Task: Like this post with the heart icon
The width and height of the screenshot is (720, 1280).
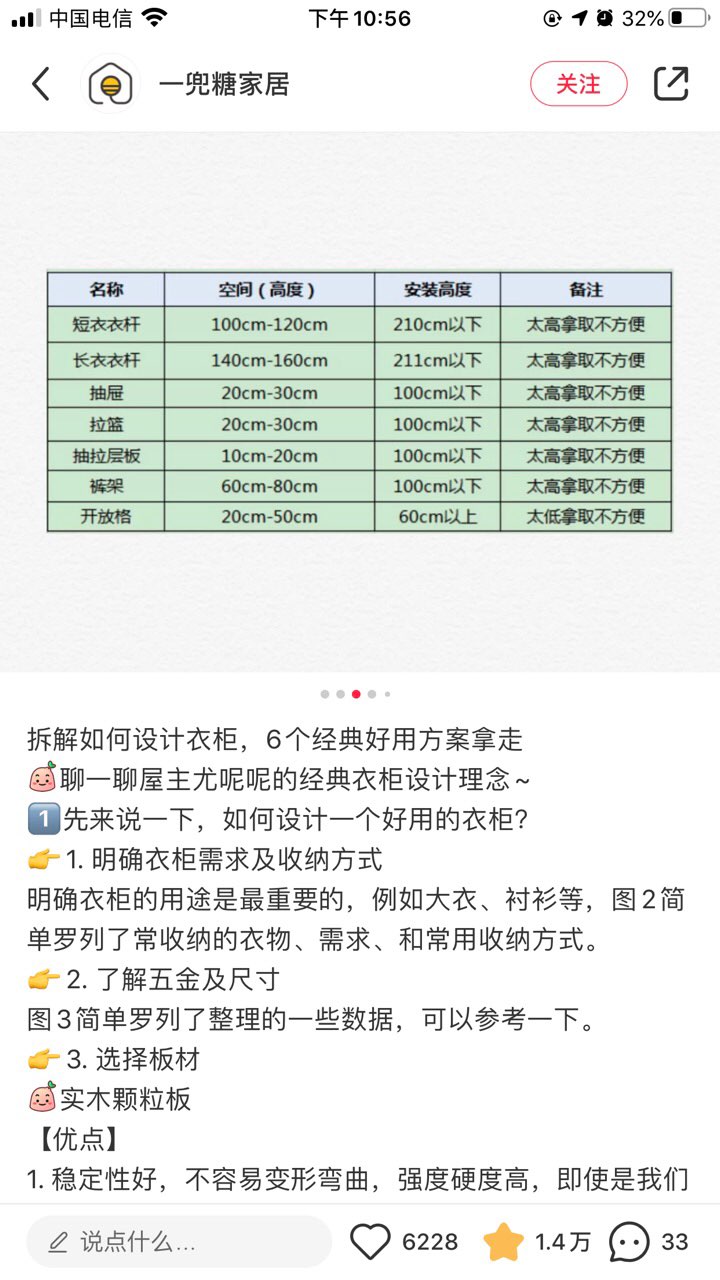Action: 371,1242
